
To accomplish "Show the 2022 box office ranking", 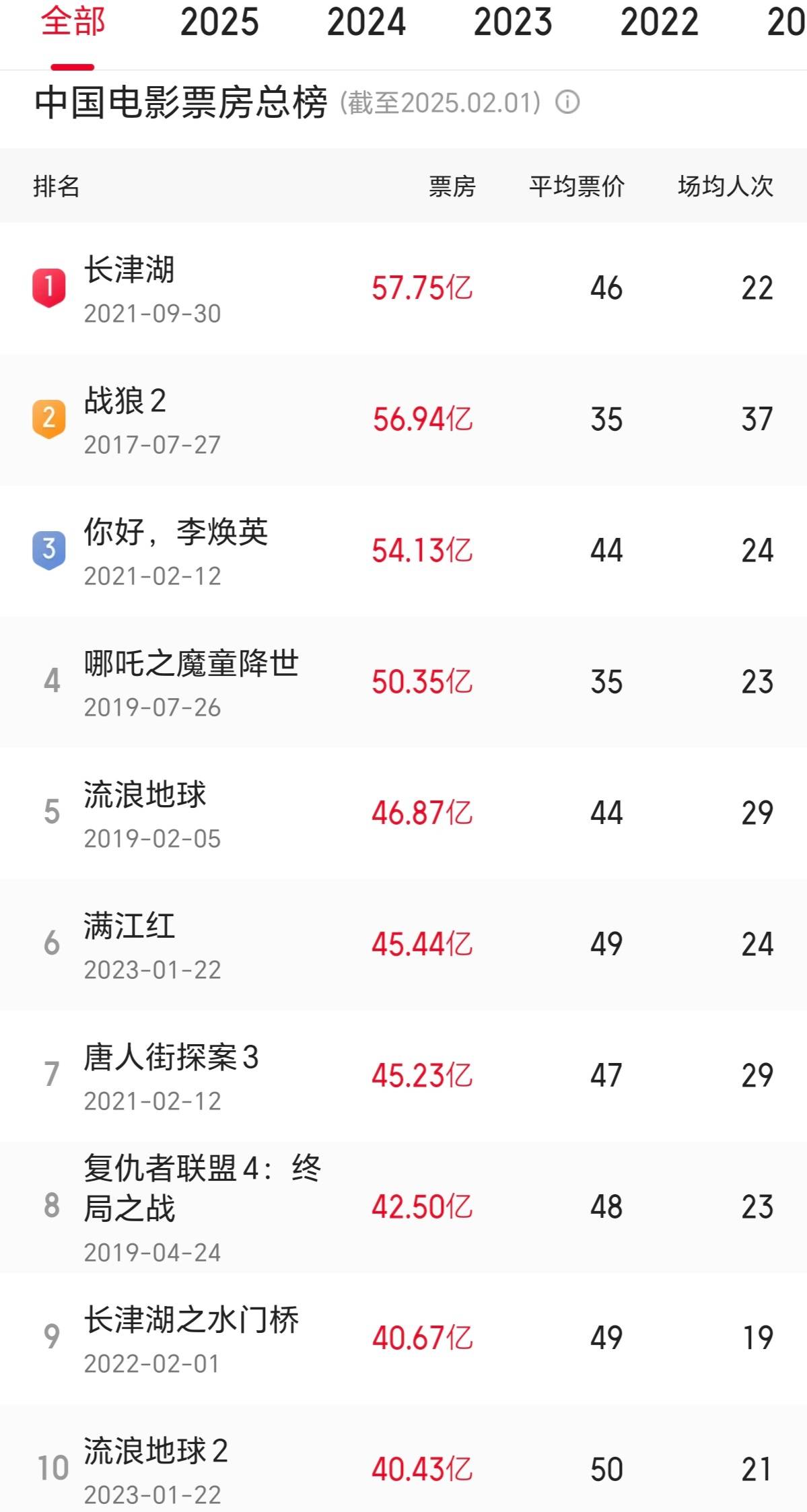I will (x=660, y=22).
